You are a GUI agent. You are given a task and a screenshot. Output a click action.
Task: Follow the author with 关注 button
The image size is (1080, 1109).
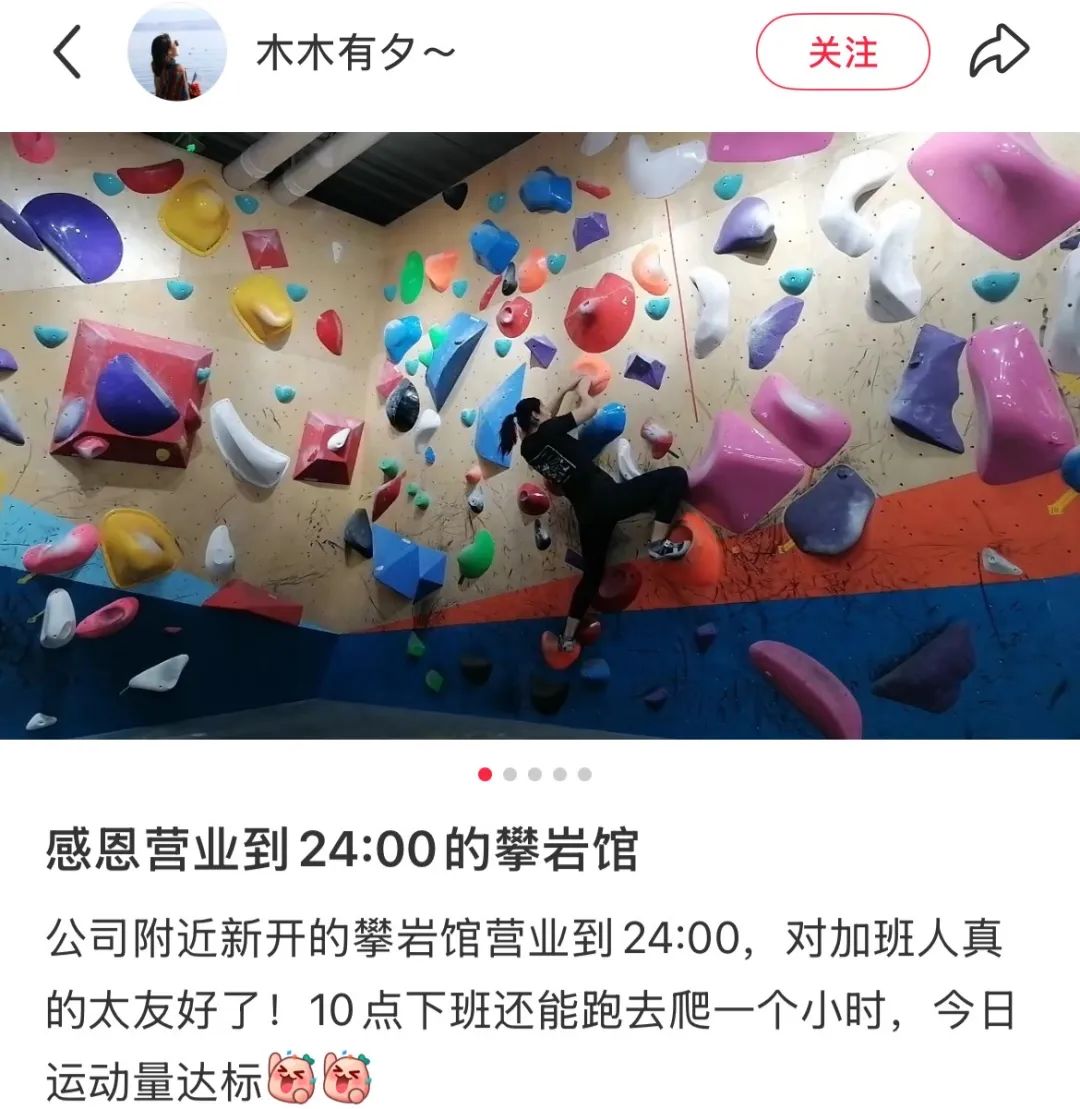click(x=842, y=53)
